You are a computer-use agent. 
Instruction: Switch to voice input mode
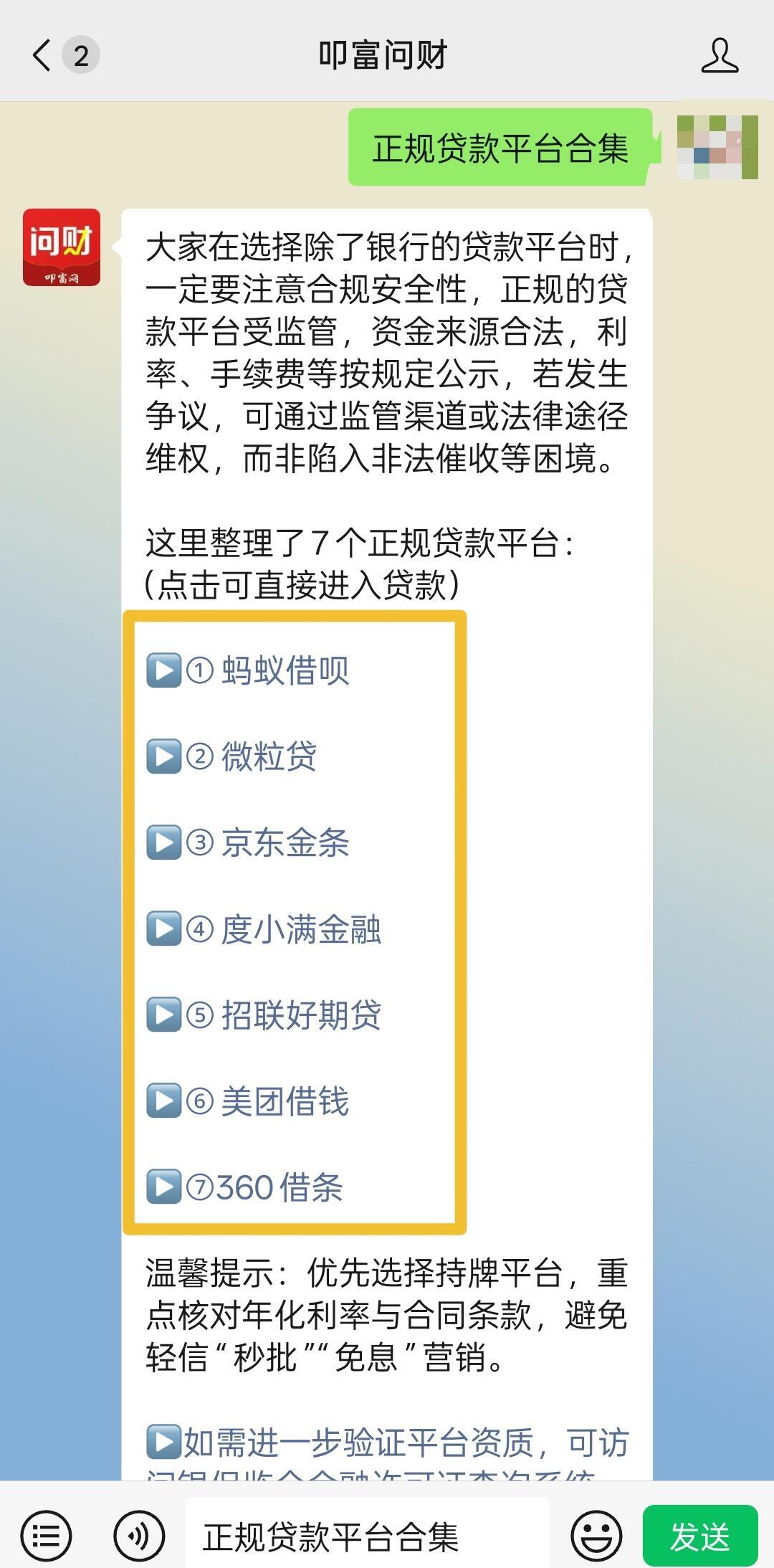(139, 1536)
